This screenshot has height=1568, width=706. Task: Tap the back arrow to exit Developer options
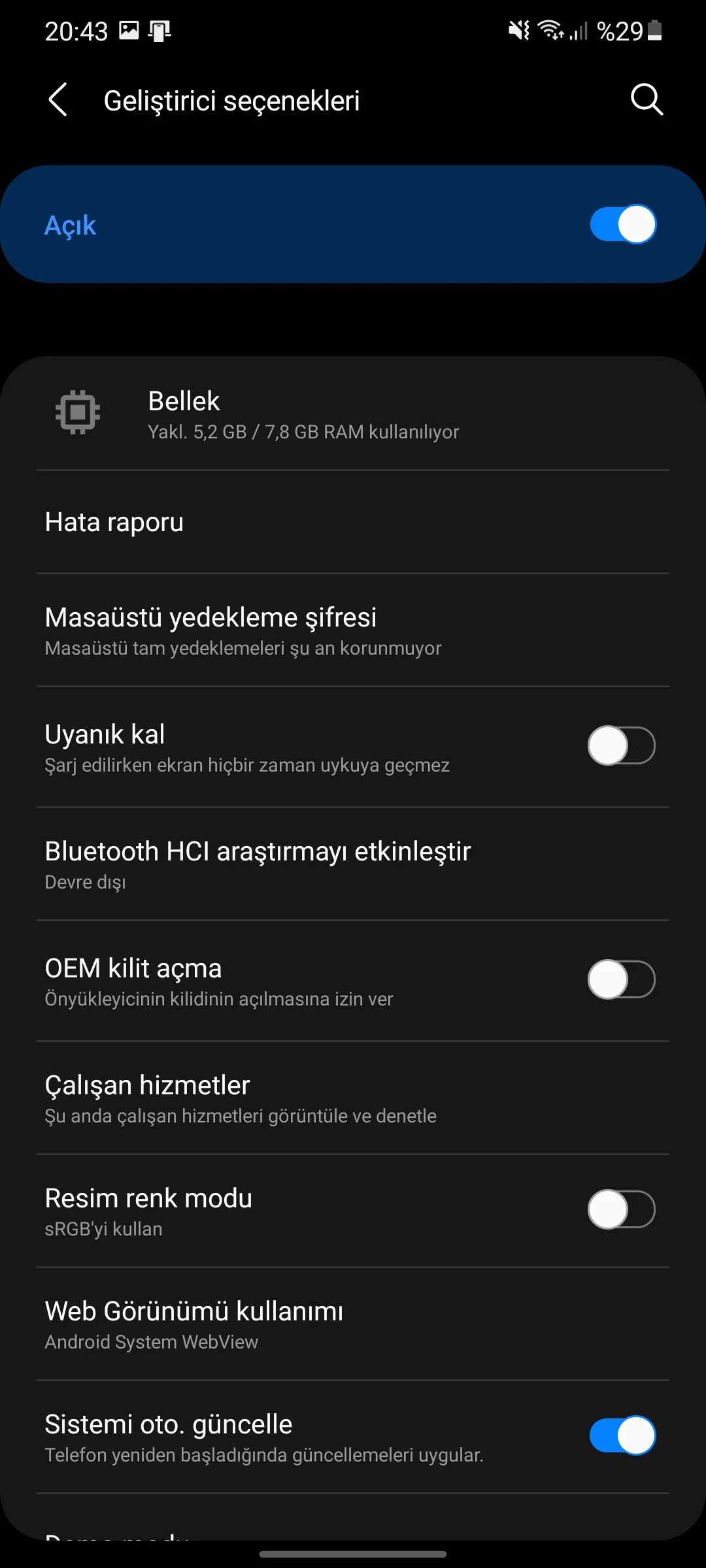pos(59,99)
